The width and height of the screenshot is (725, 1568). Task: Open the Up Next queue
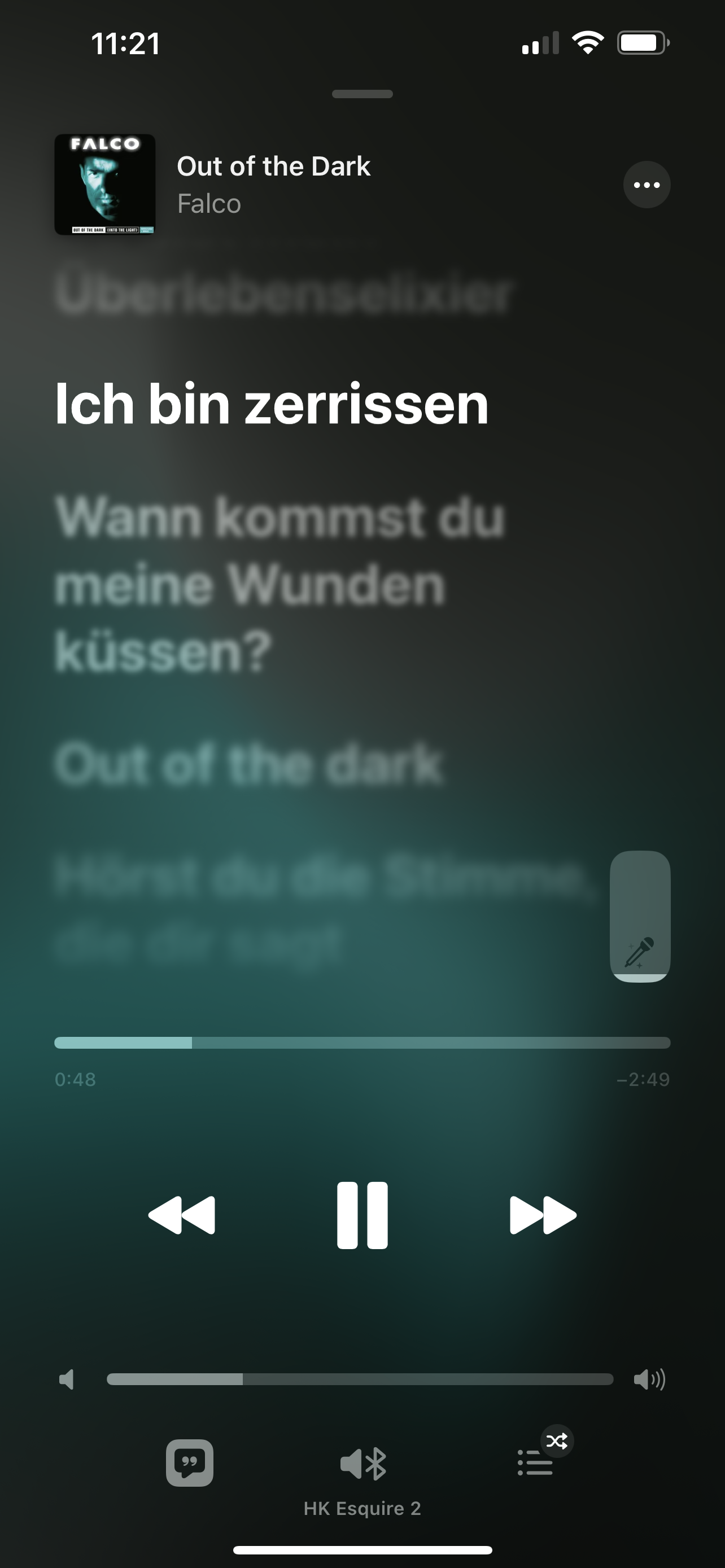(536, 1462)
